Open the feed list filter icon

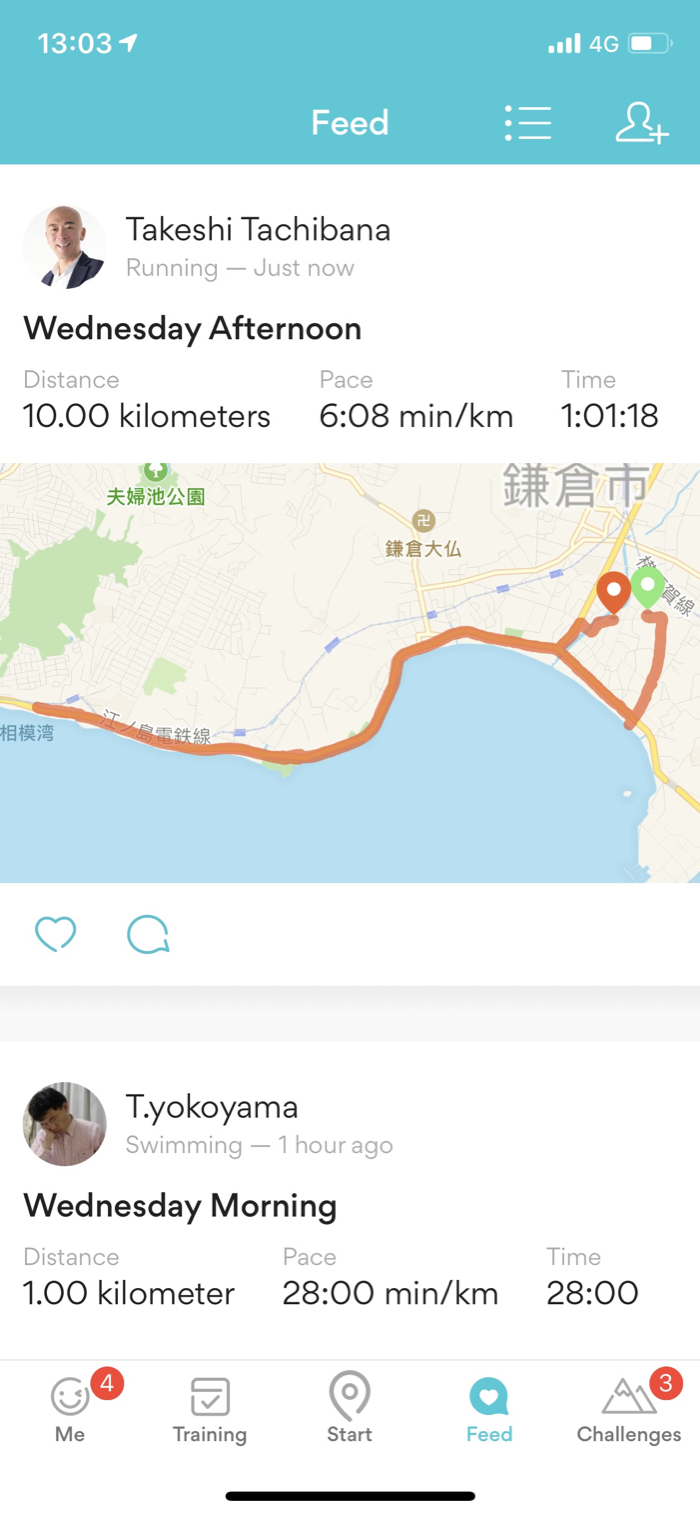tap(527, 123)
